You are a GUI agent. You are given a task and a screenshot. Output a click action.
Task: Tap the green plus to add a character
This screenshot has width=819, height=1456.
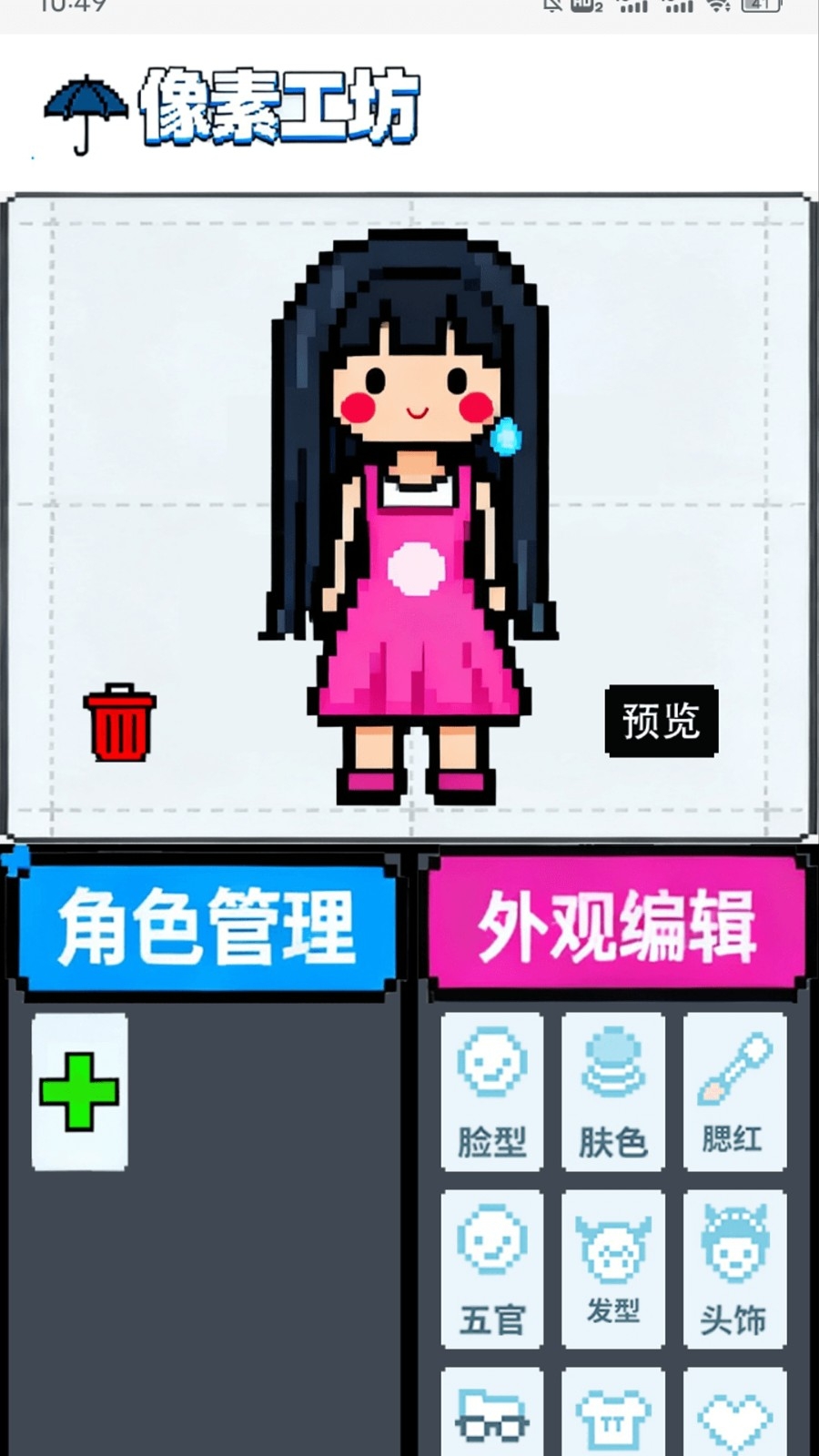tap(78, 1092)
